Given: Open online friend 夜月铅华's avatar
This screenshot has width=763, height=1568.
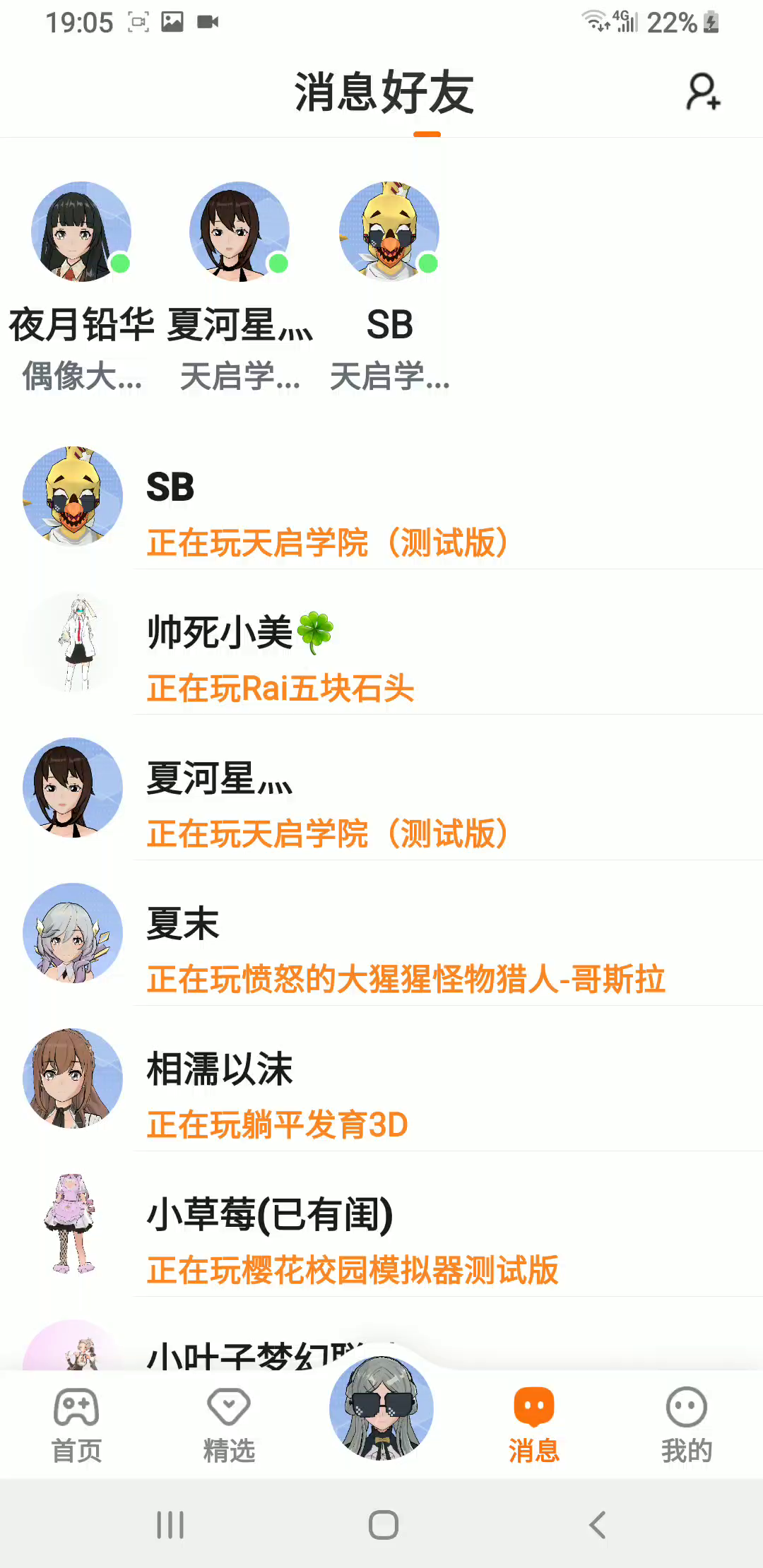Looking at the screenshot, I should (81, 232).
